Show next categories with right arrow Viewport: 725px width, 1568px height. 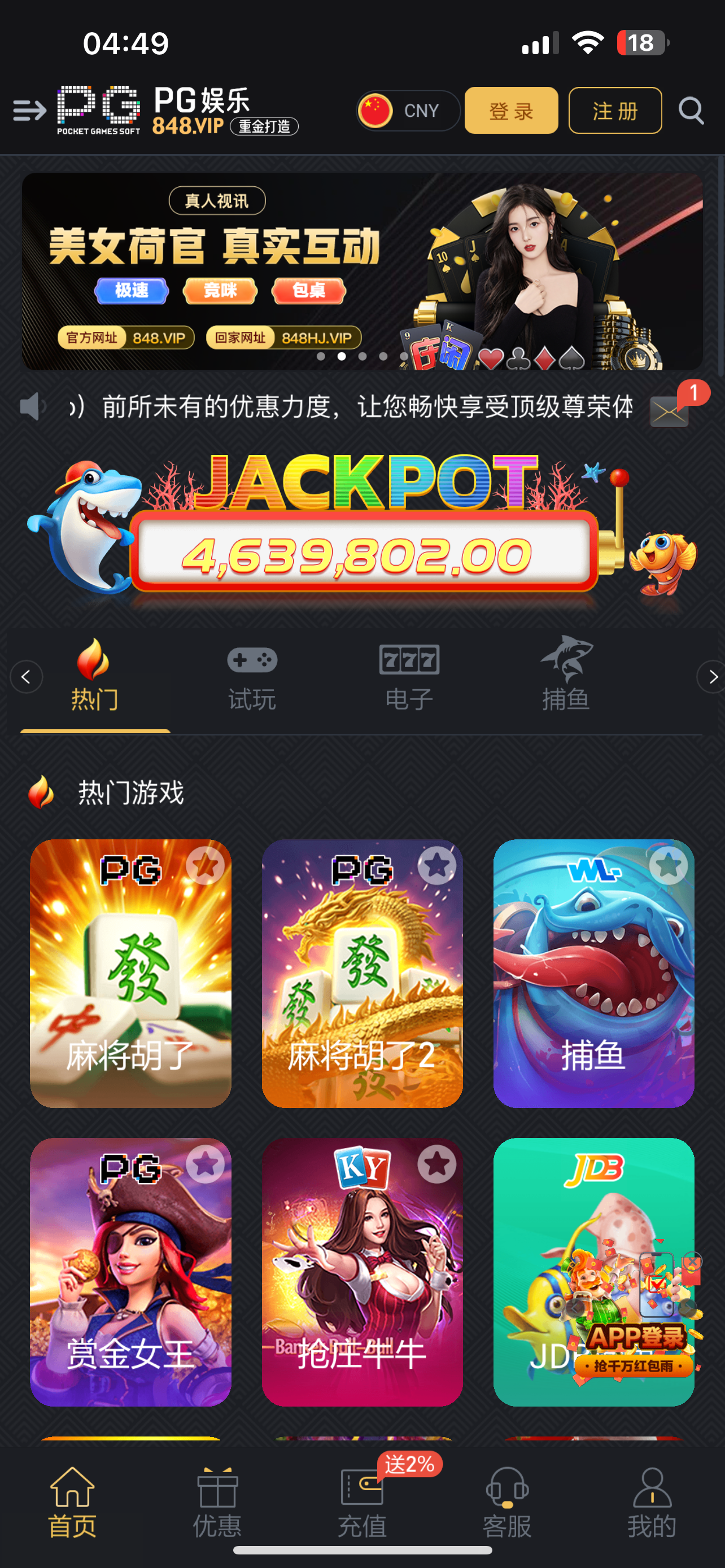coord(711,677)
